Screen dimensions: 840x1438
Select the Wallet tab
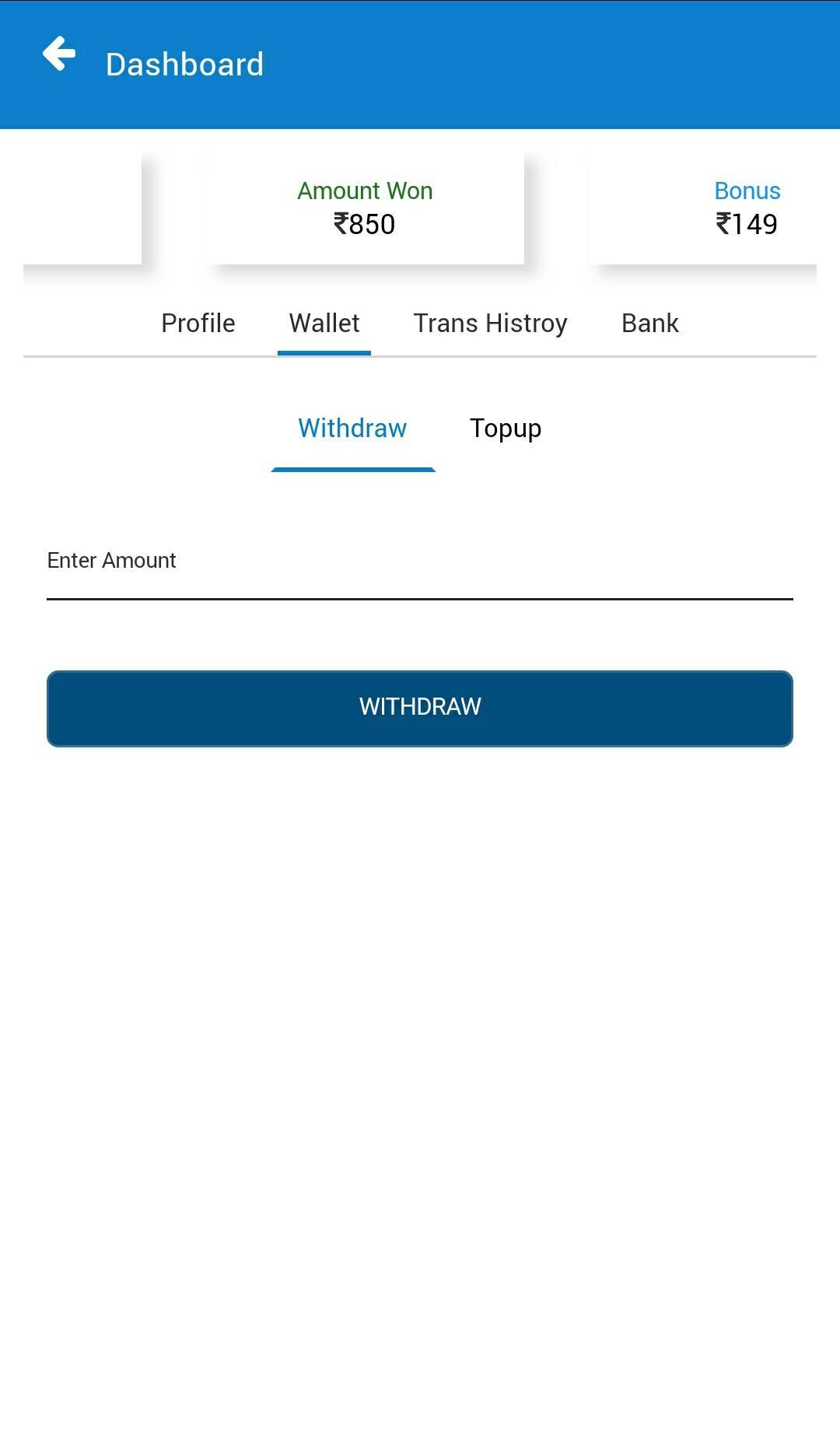tap(324, 323)
